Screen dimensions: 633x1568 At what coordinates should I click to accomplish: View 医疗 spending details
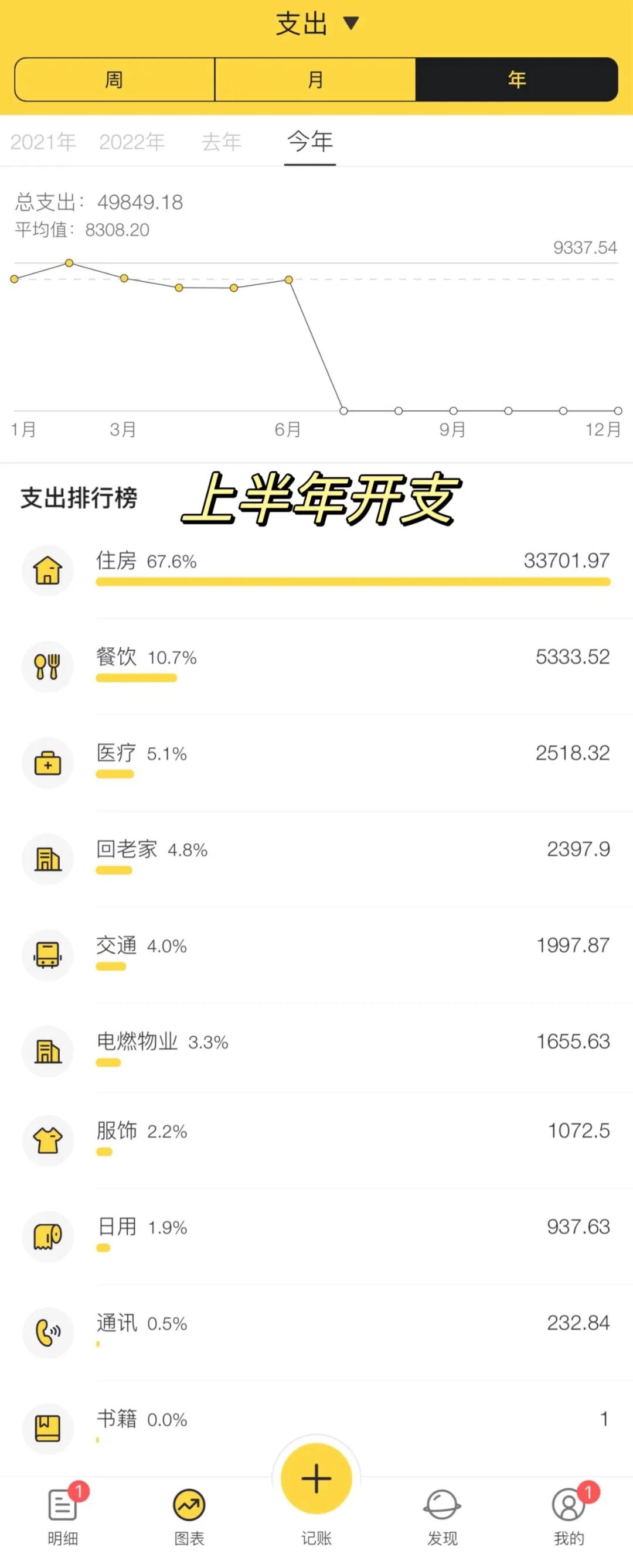click(316, 763)
